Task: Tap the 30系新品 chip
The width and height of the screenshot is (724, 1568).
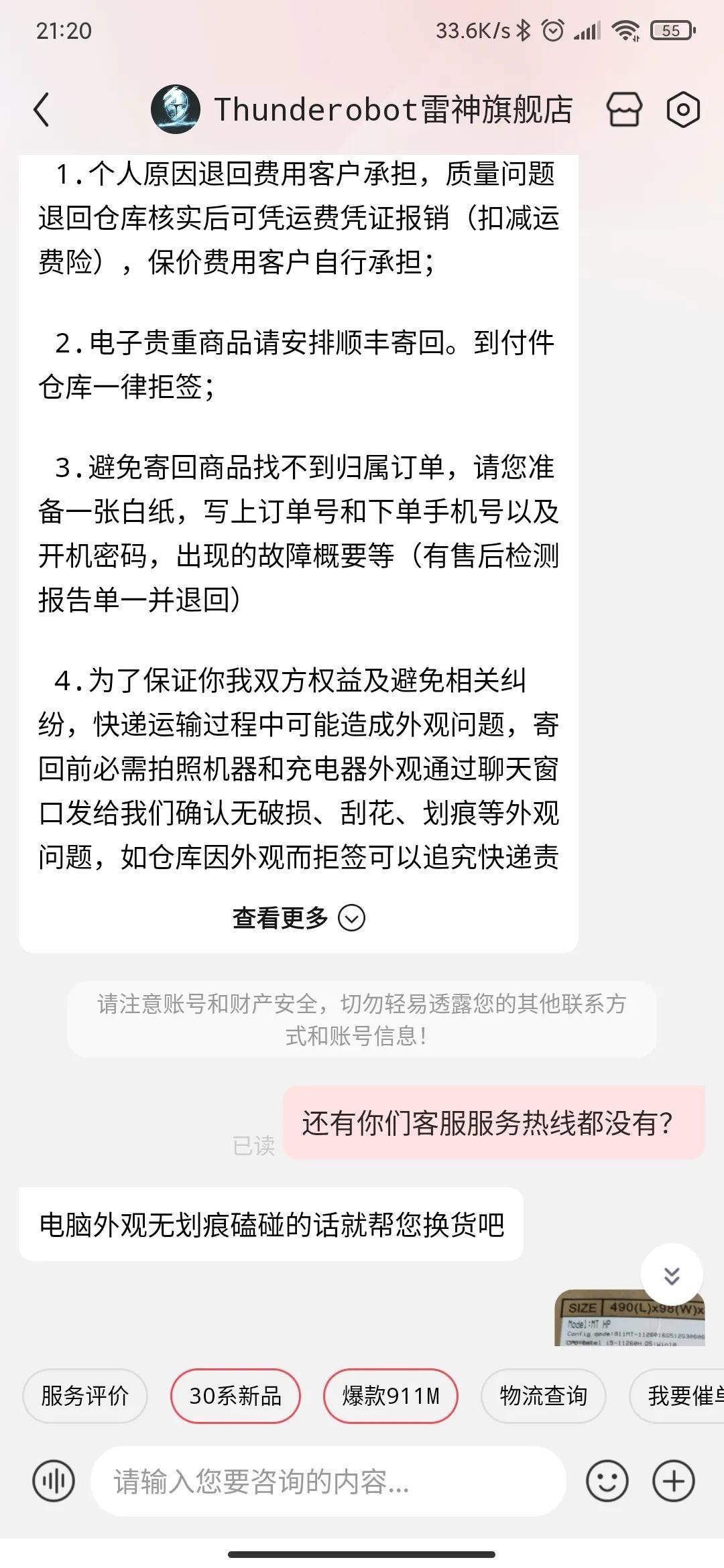Action: point(235,1396)
